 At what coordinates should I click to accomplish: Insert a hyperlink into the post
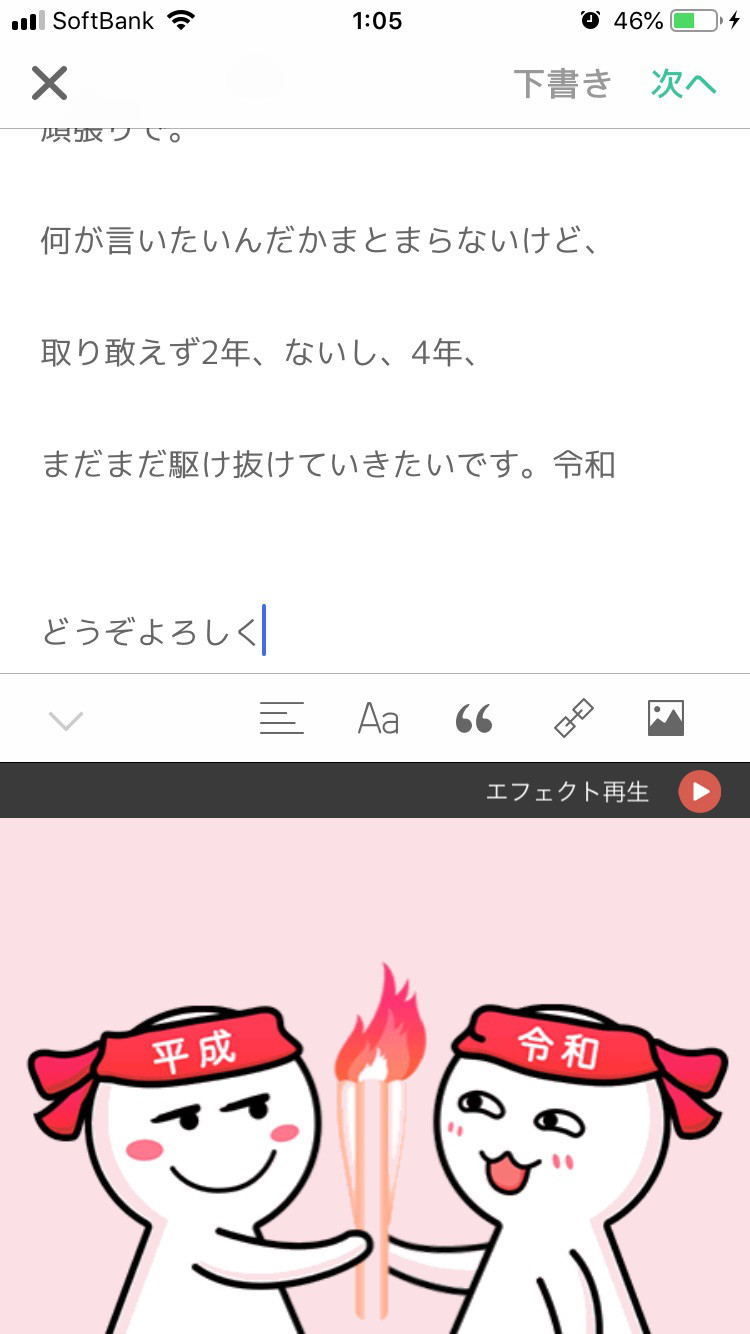(x=573, y=718)
